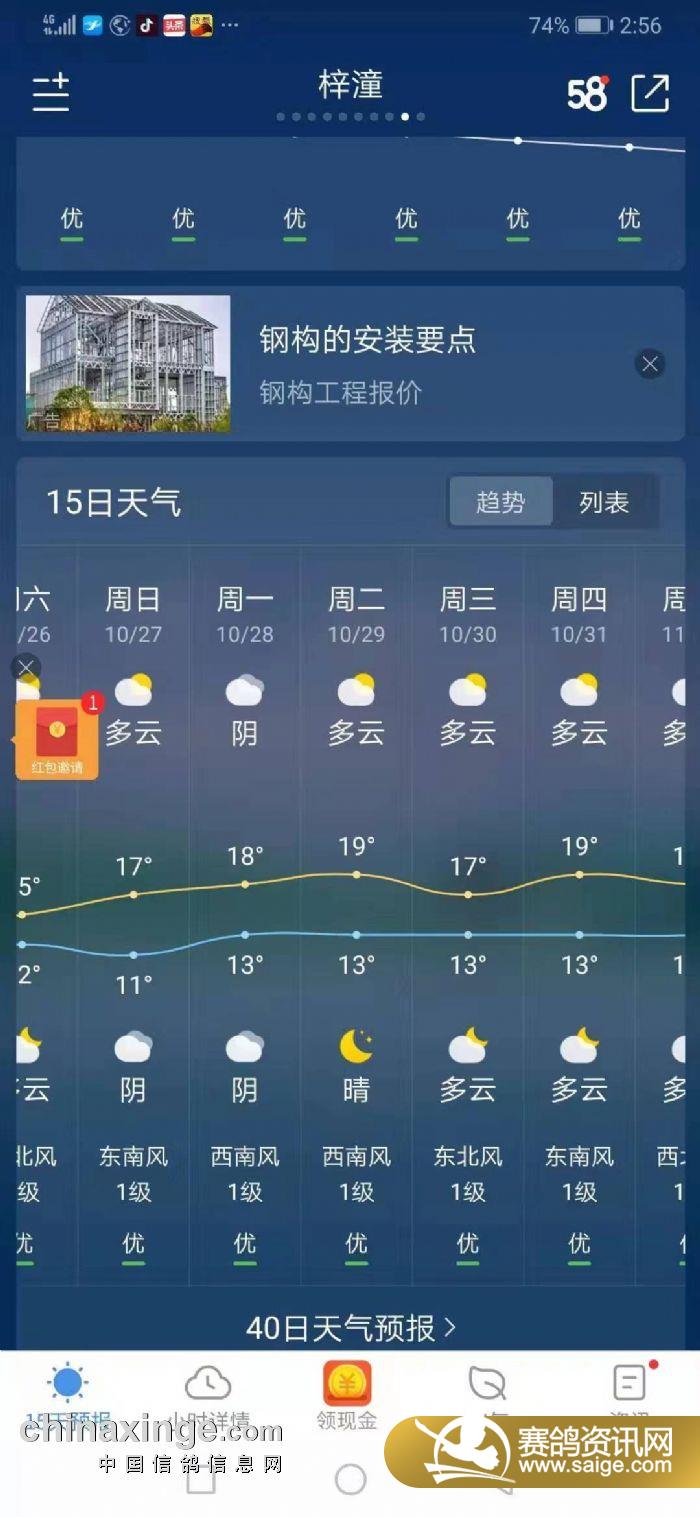Select the 周二 10/29 forecast column
The height and width of the screenshot is (1517, 700).
[356, 900]
